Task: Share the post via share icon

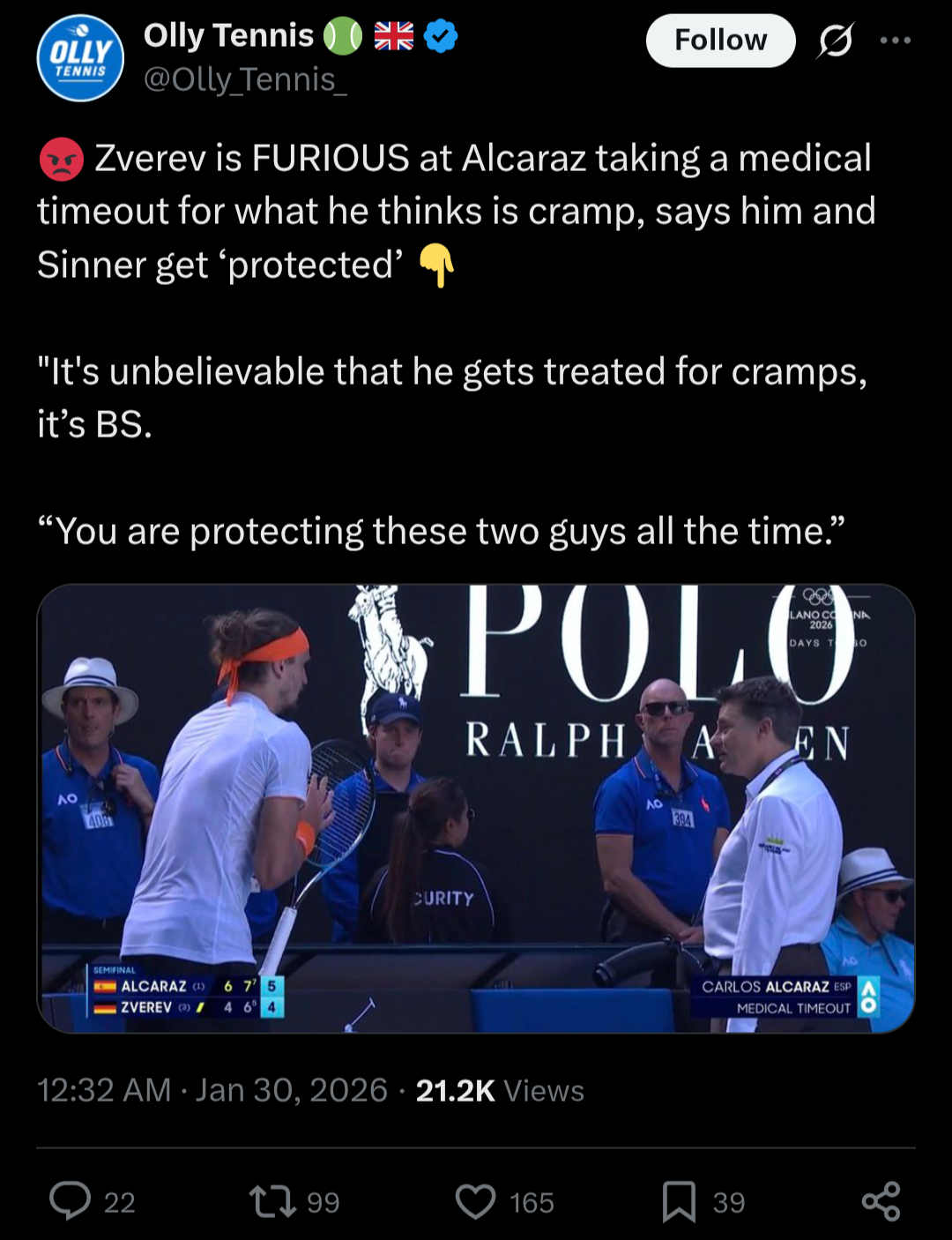Action: 881,1201
